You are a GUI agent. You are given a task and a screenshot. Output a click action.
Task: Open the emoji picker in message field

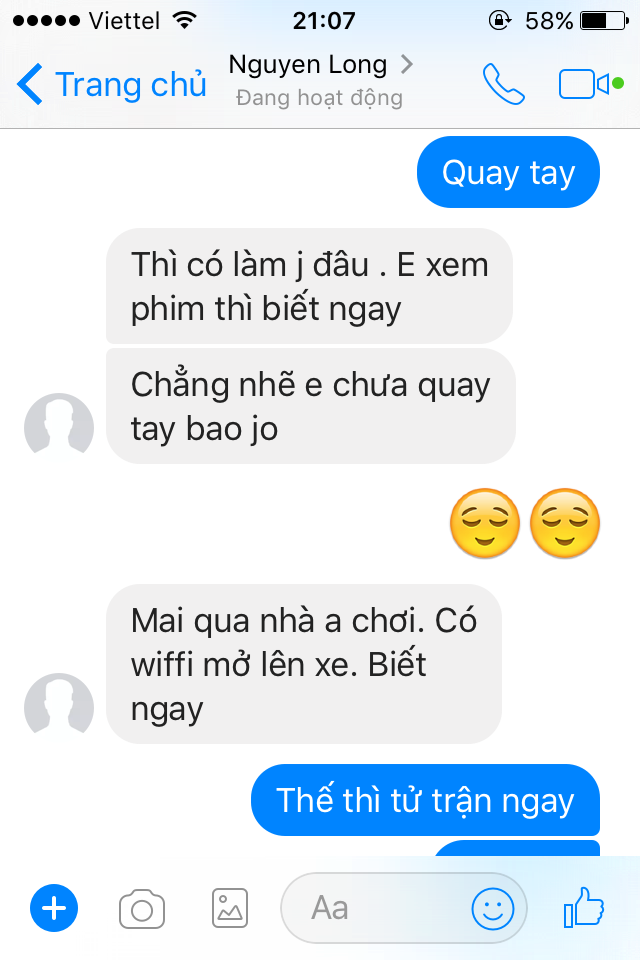point(493,908)
